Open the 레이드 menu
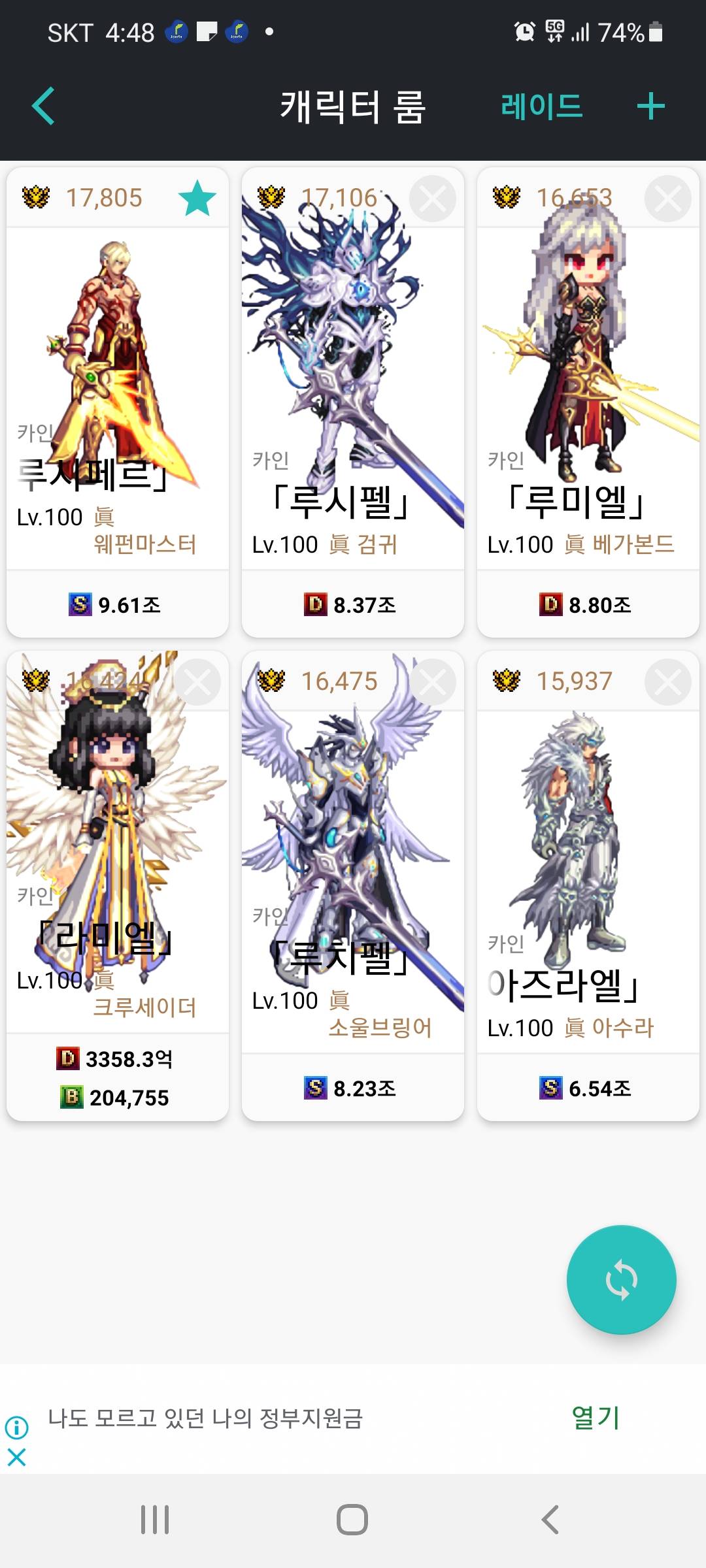 point(541,106)
